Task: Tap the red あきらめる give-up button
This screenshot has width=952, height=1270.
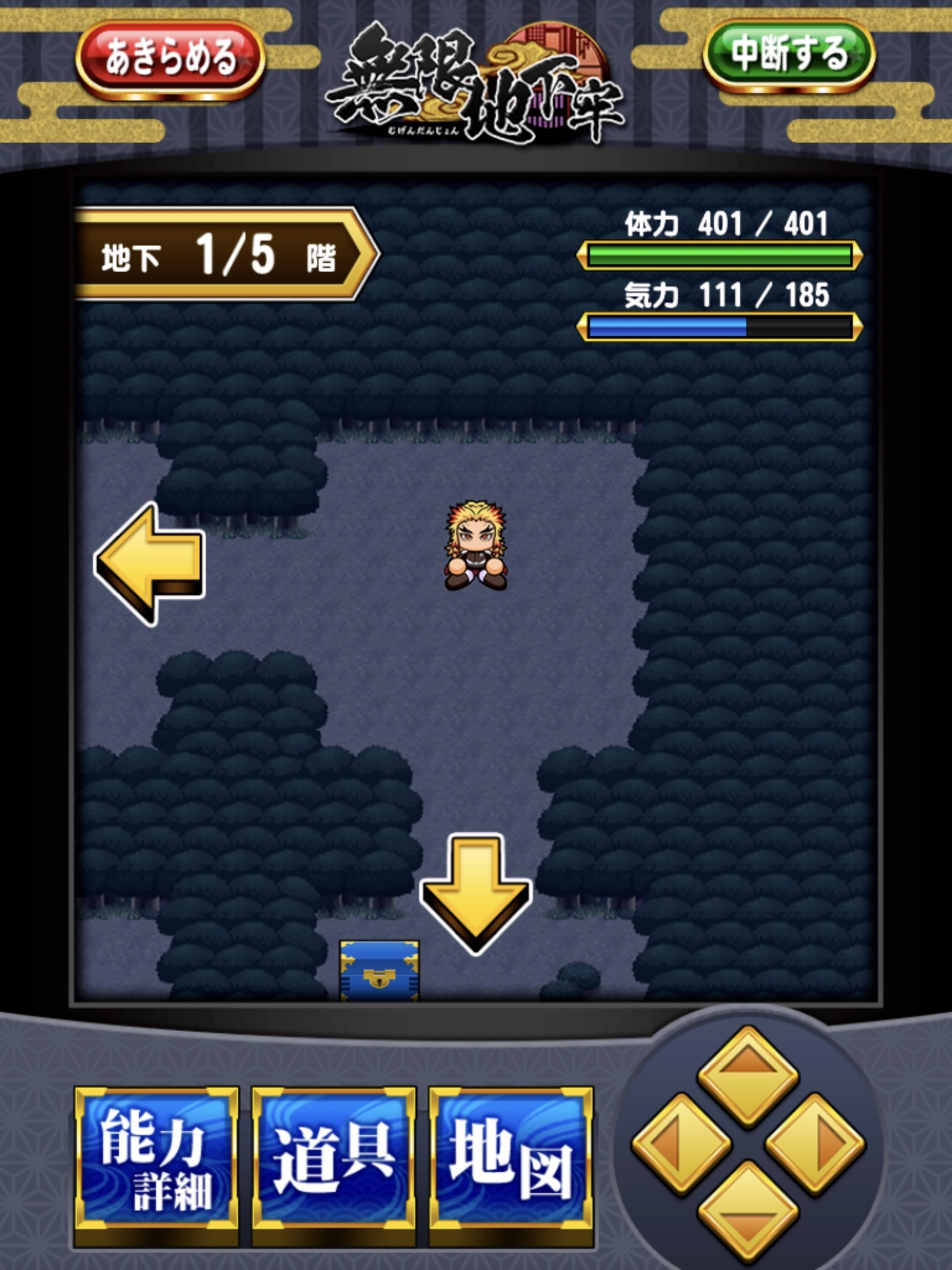Action: click(x=170, y=59)
